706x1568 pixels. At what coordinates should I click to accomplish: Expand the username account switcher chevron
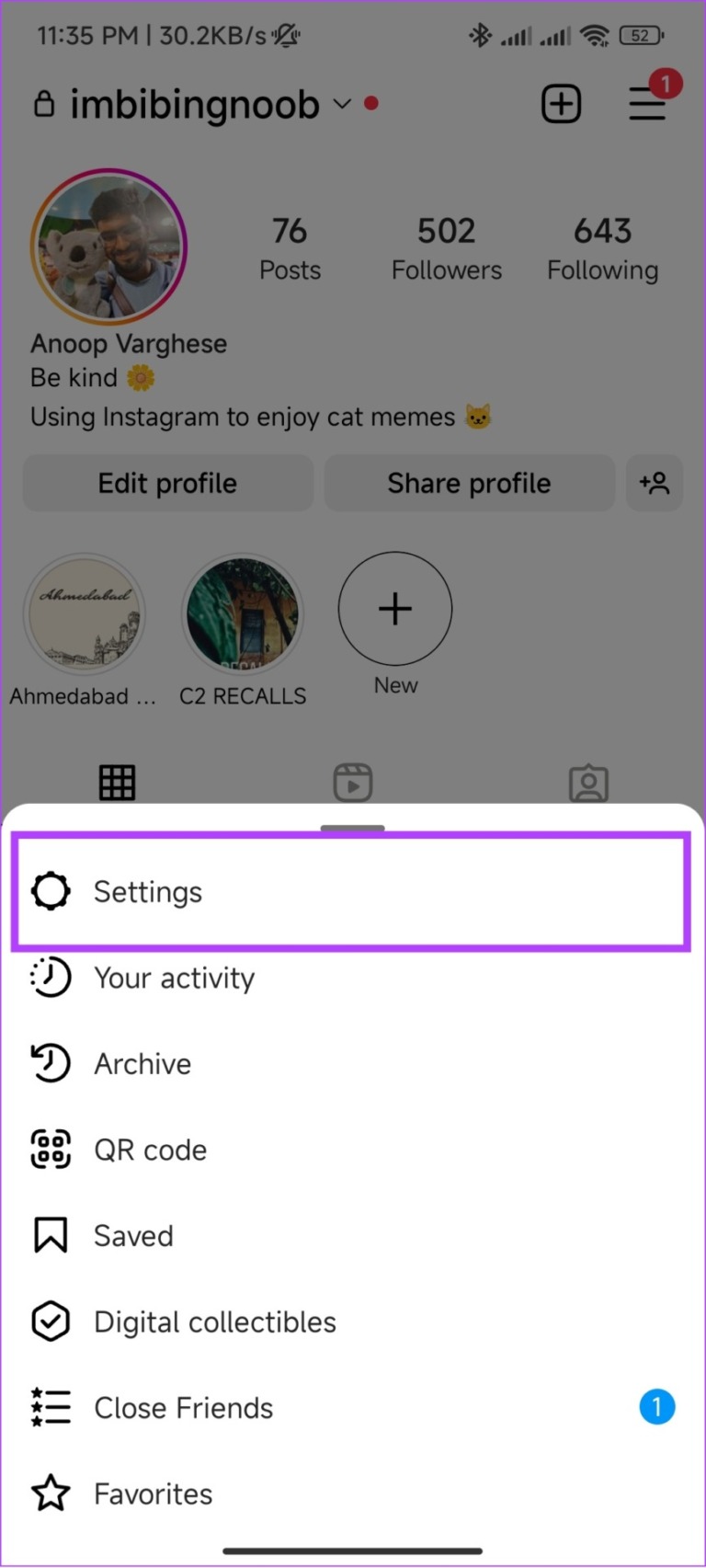click(340, 105)
